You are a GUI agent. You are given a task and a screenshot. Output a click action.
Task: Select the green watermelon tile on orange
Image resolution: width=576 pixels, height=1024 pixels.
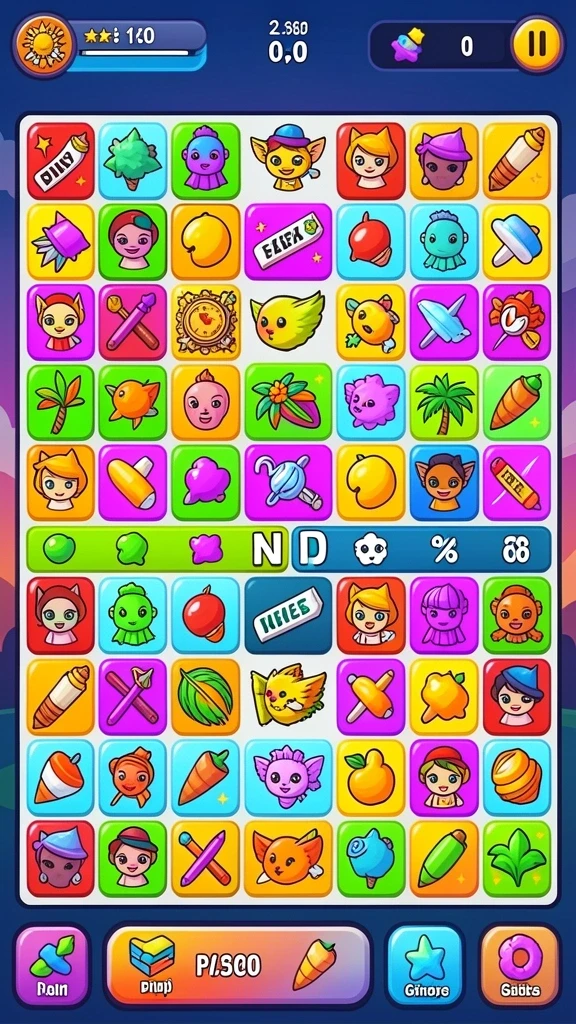206,697
